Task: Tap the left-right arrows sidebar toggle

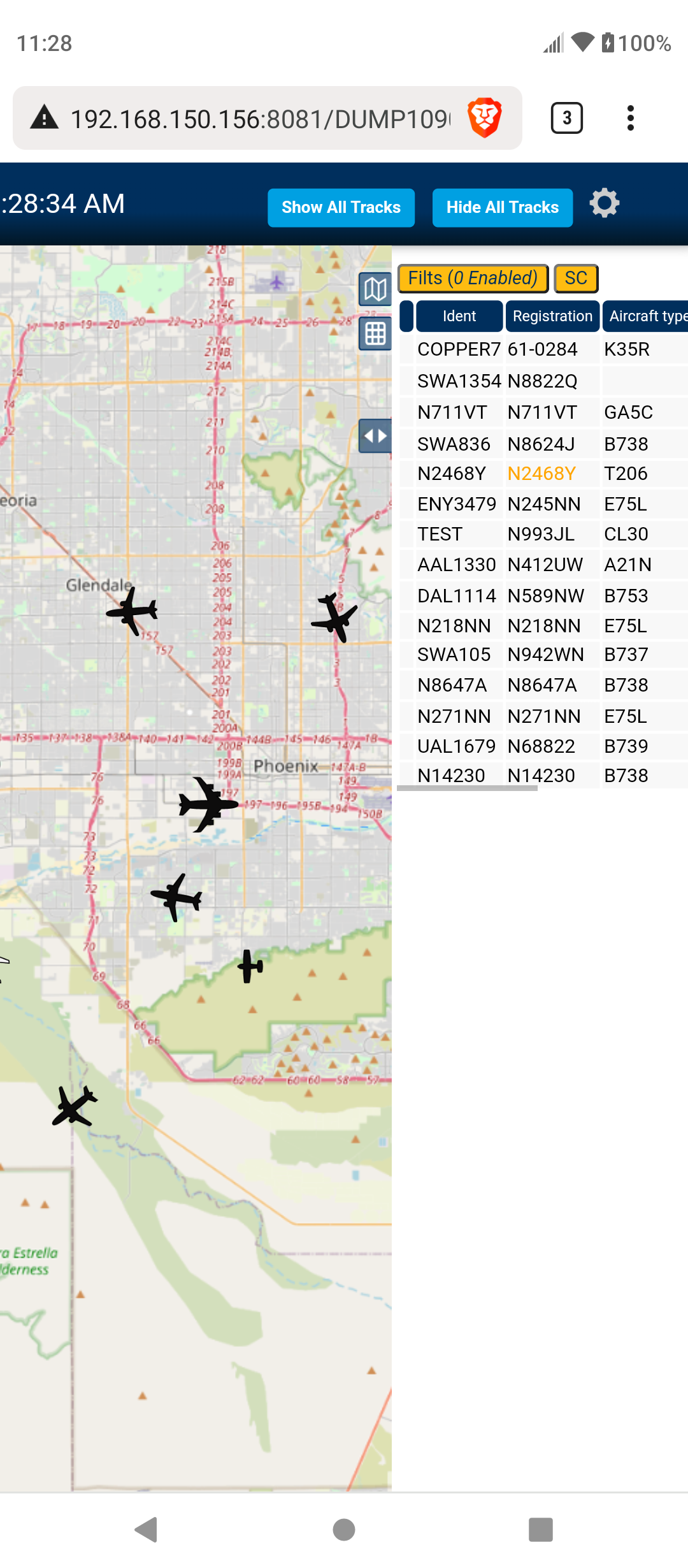Action: (x=375, y=436)
